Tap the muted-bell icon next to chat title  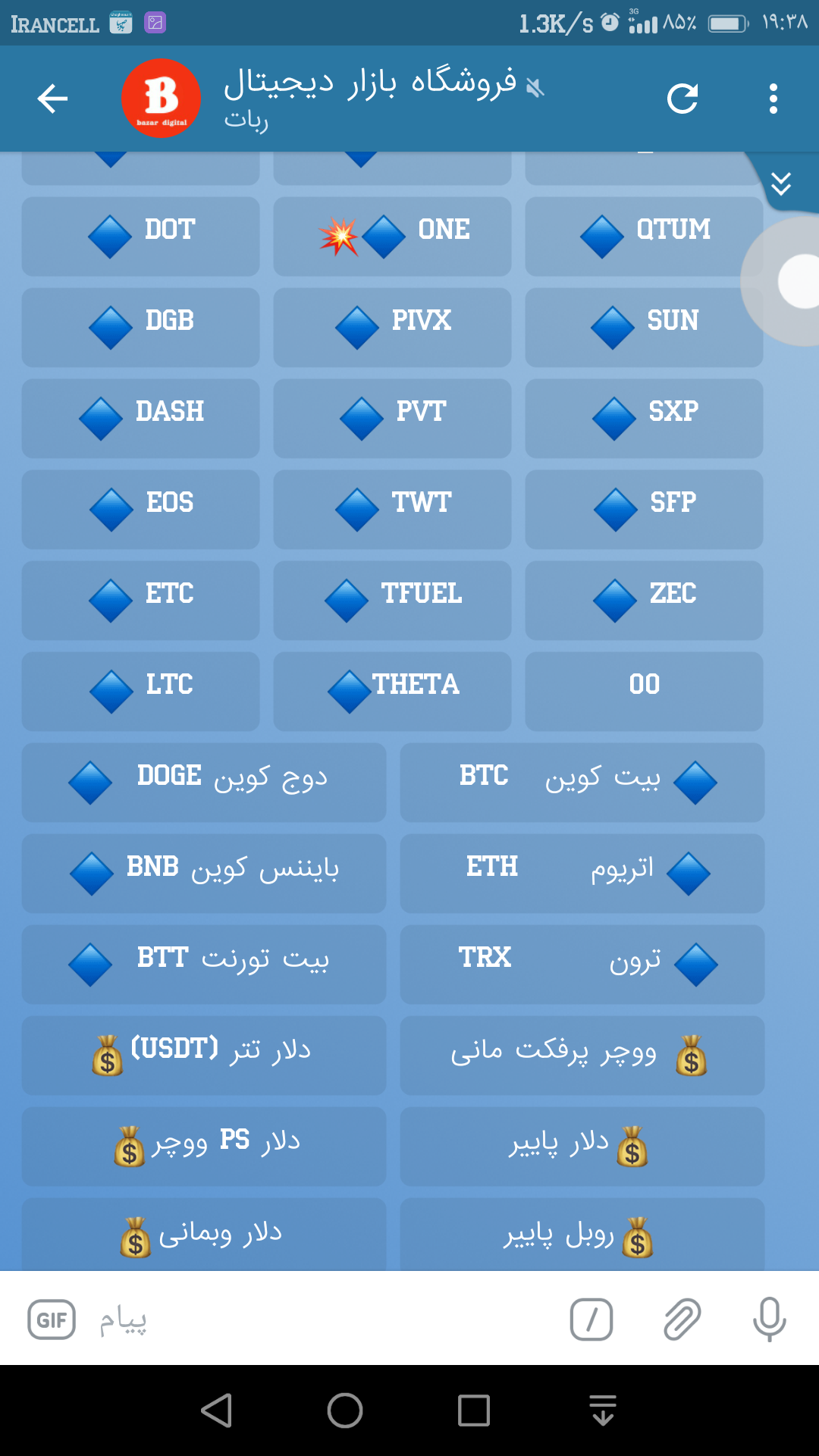(537, 87)
